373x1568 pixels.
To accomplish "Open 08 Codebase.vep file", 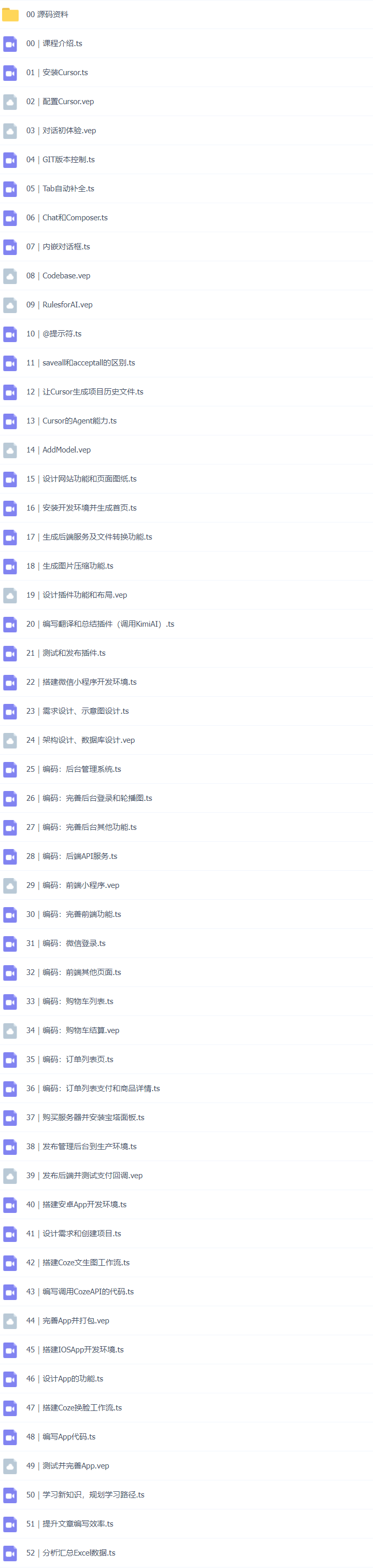I will coord(59,276).
